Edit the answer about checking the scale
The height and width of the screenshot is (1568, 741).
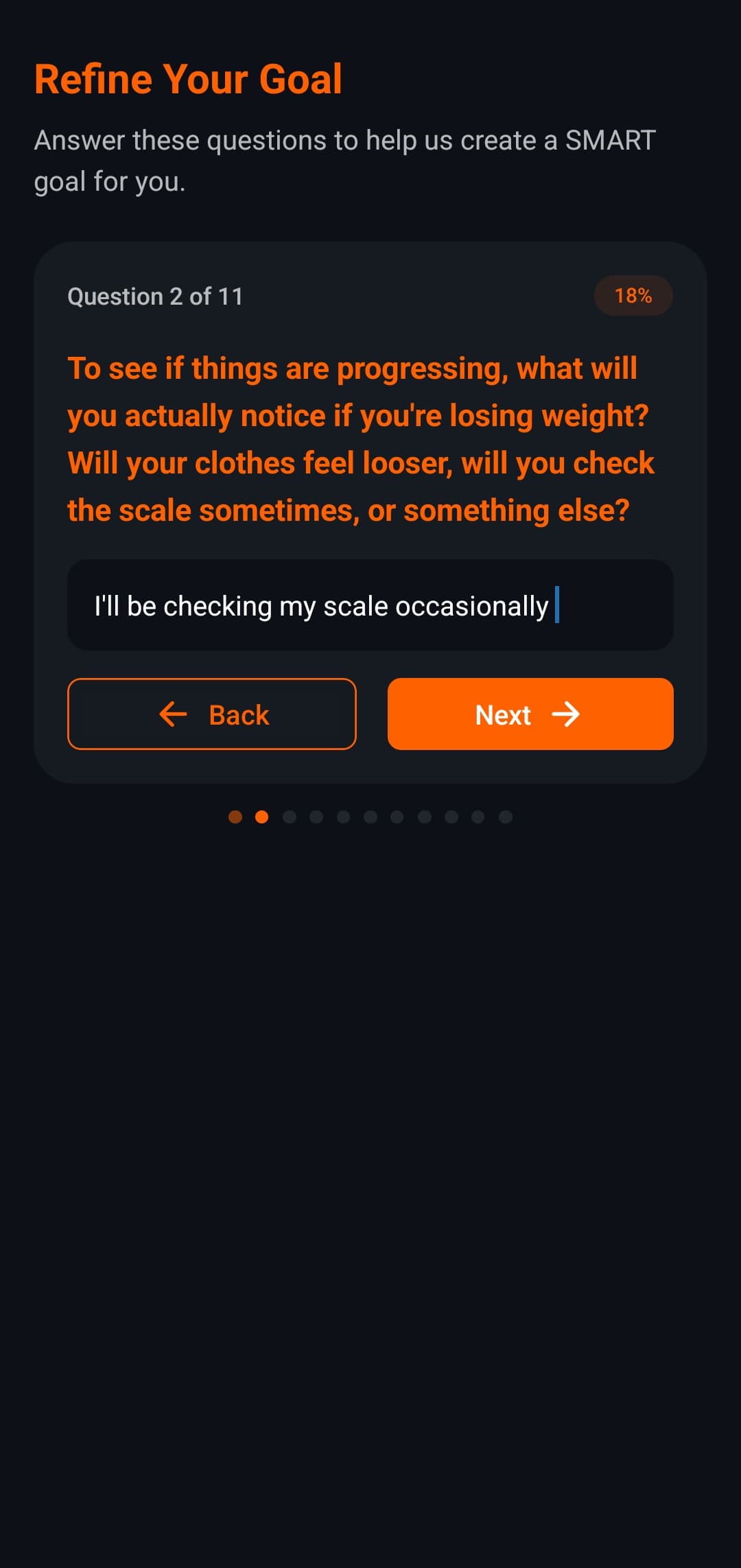(370, 605)
